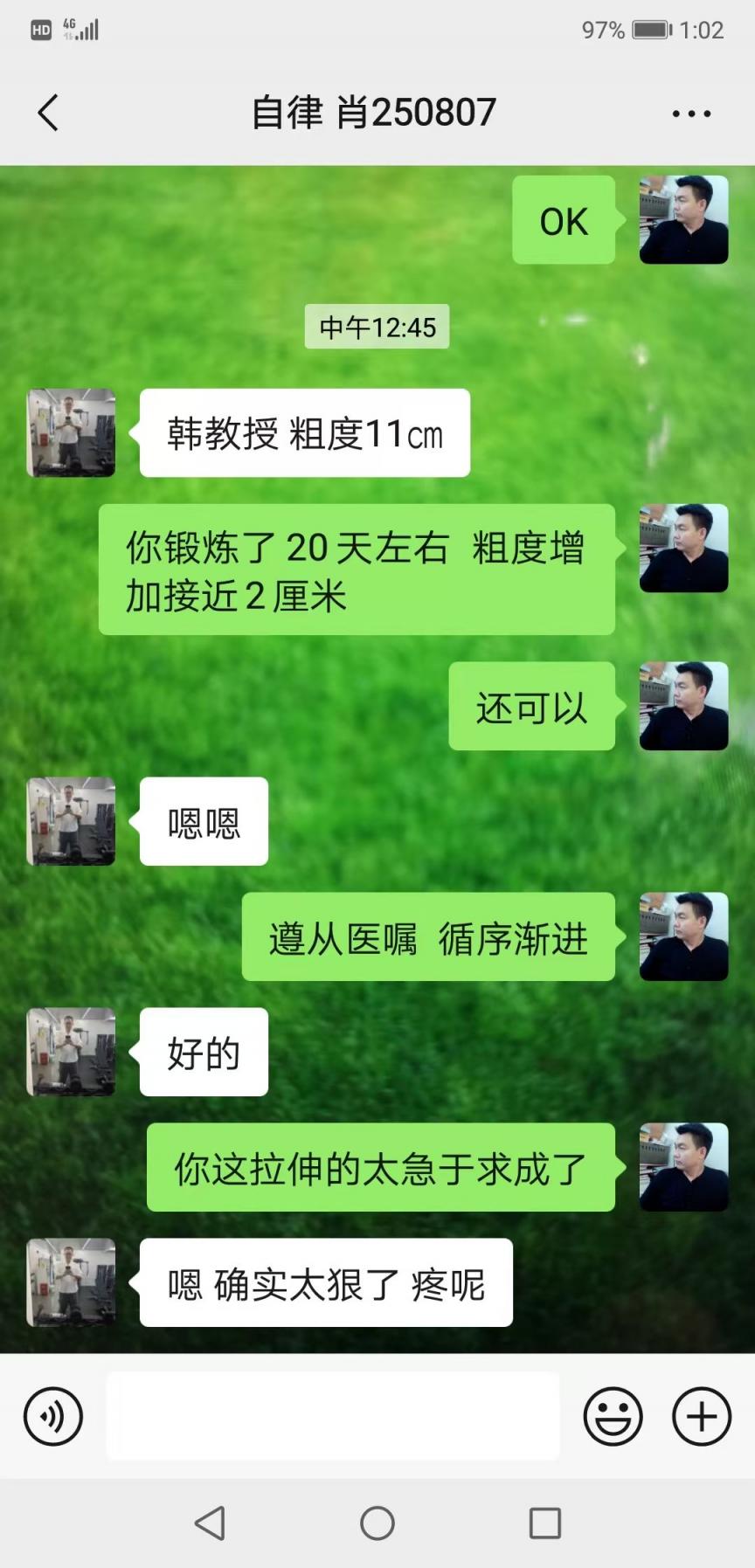Open the plus attachments menu
Image resolution: width=755 pixels, height=1568 pixels.
click(x=702, y=1416)
